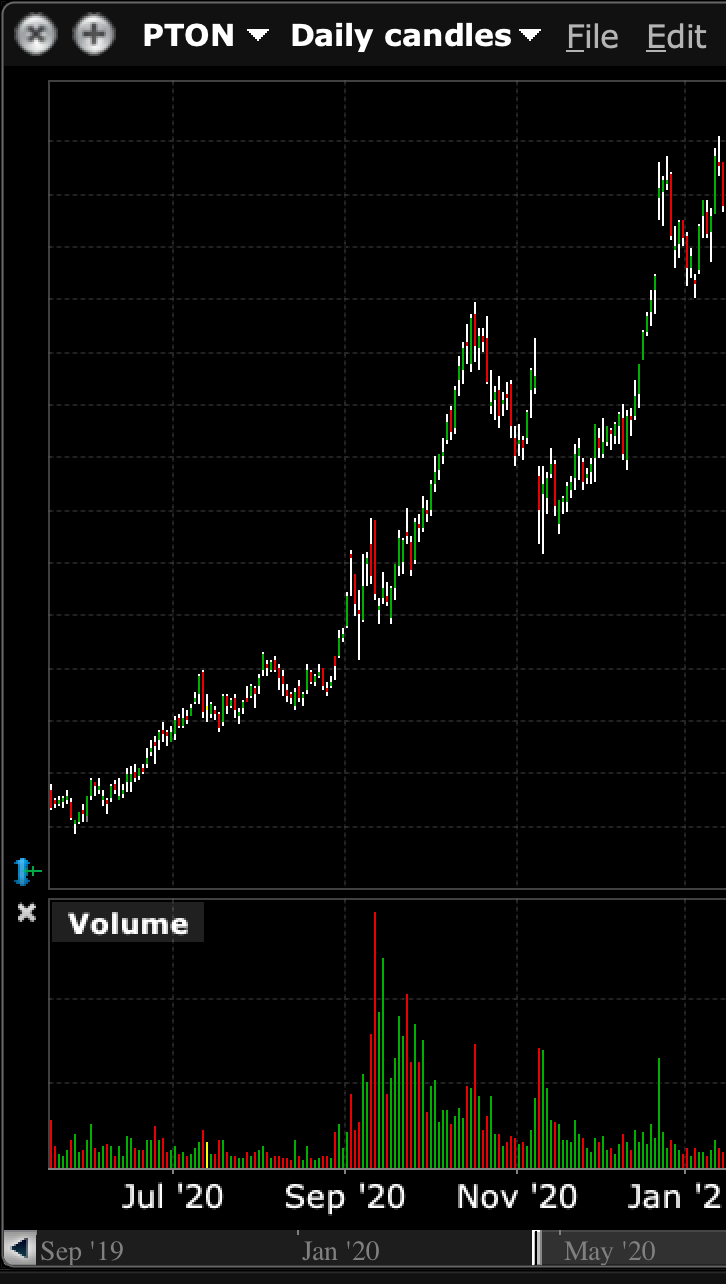Add a new chart with the plus icon
The width and height of the screenshot is (726, 1284).
(x=94, y=36)
